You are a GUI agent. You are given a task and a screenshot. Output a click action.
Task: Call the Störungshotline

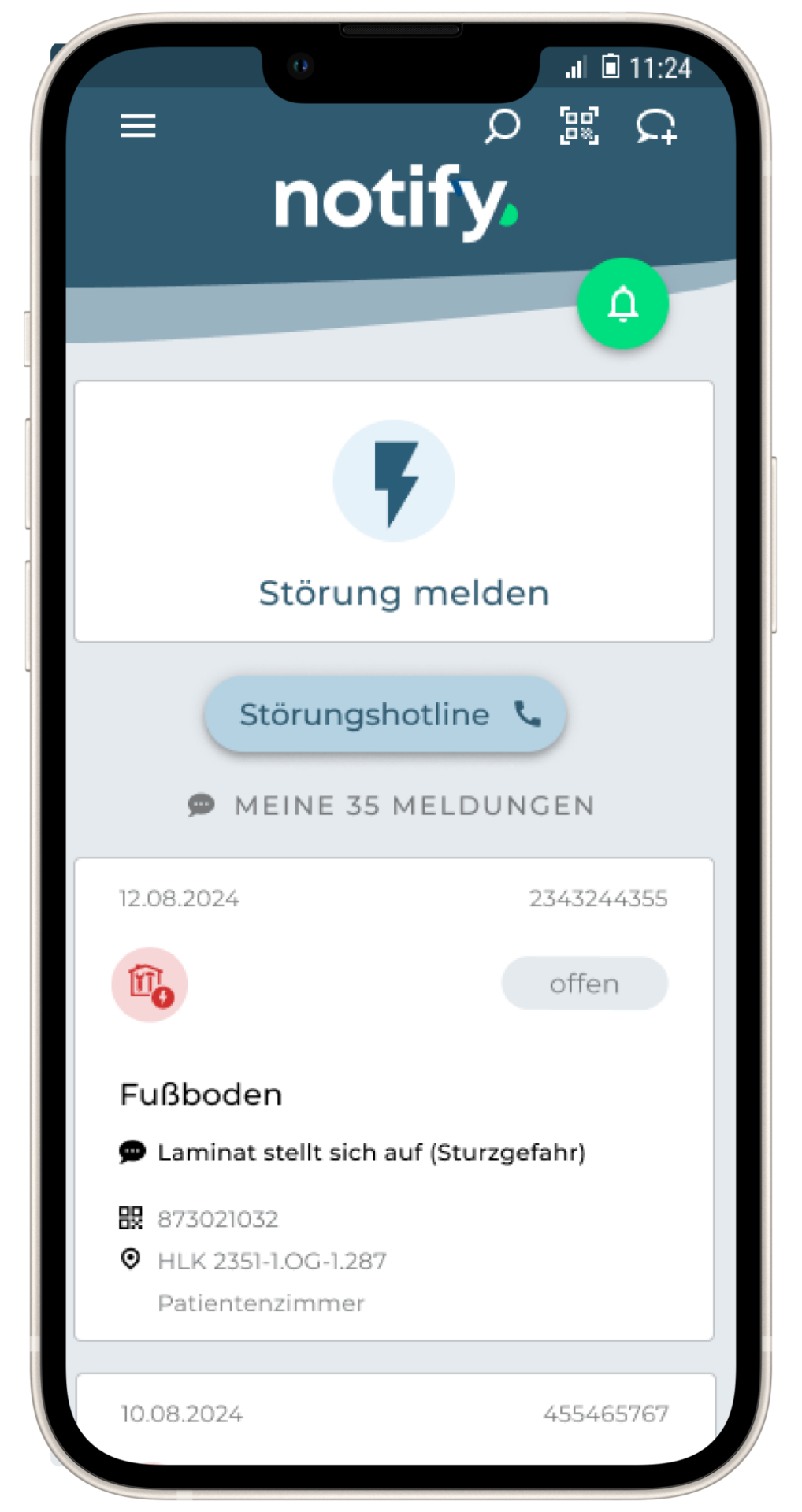tap(386, 714)
